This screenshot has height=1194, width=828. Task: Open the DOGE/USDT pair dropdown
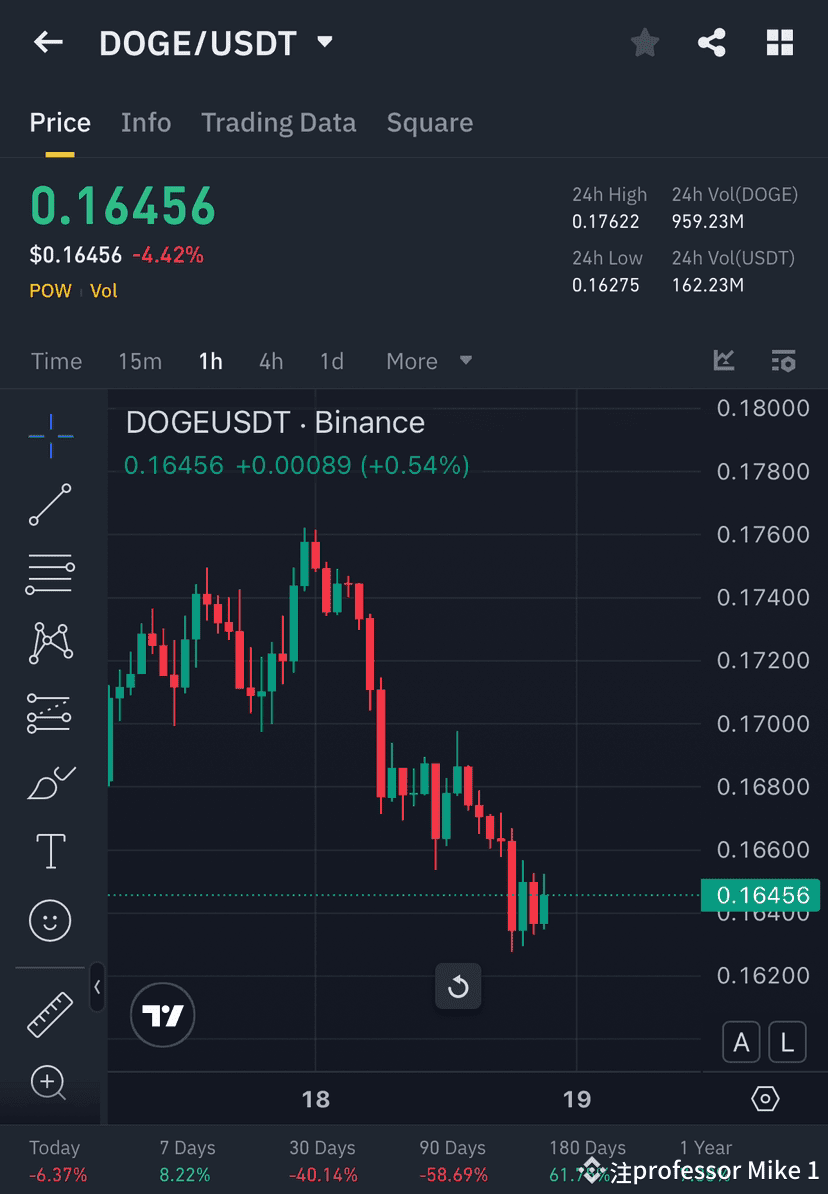point(214,42)
